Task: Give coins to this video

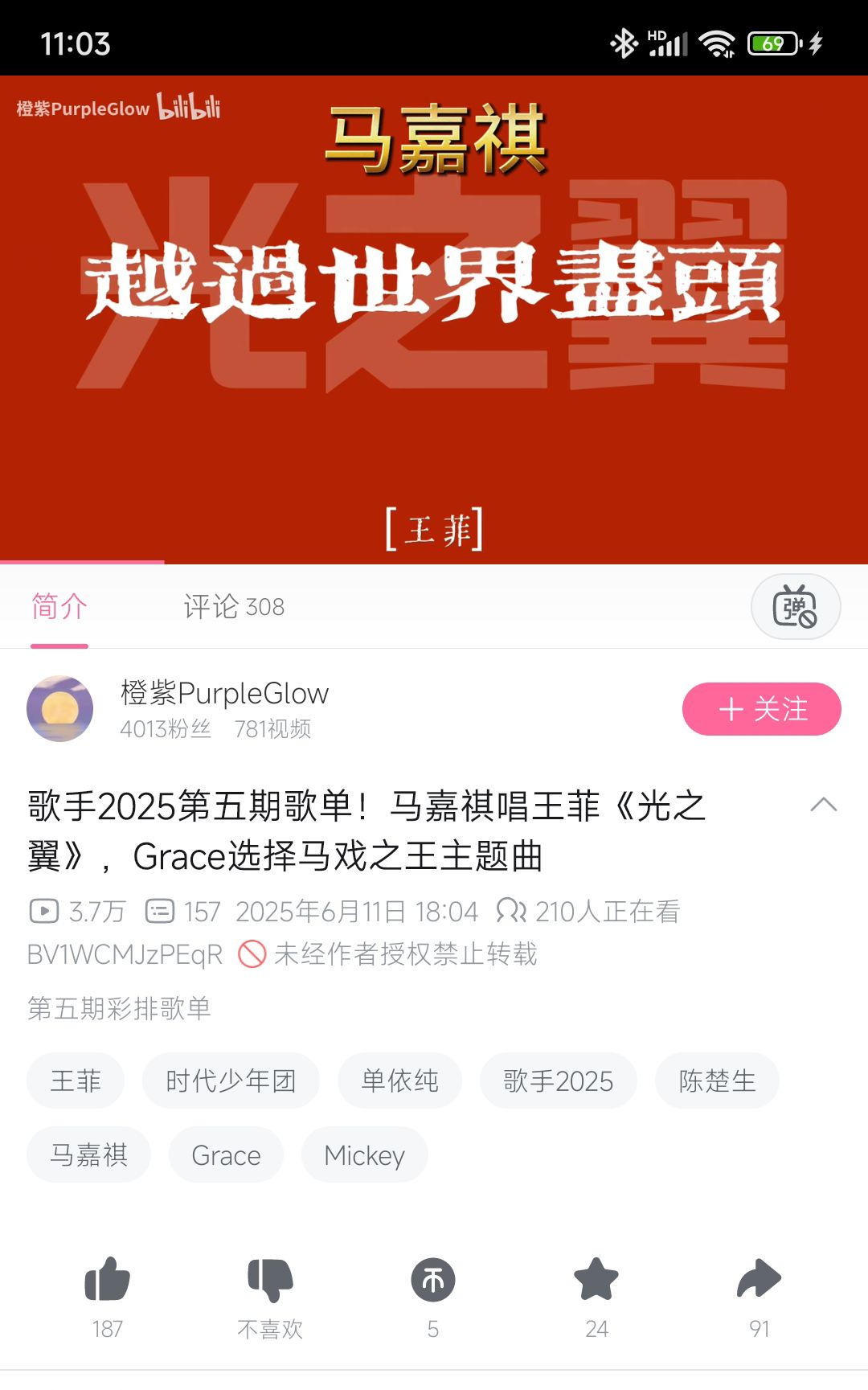Action: [x=433, y=1296]
